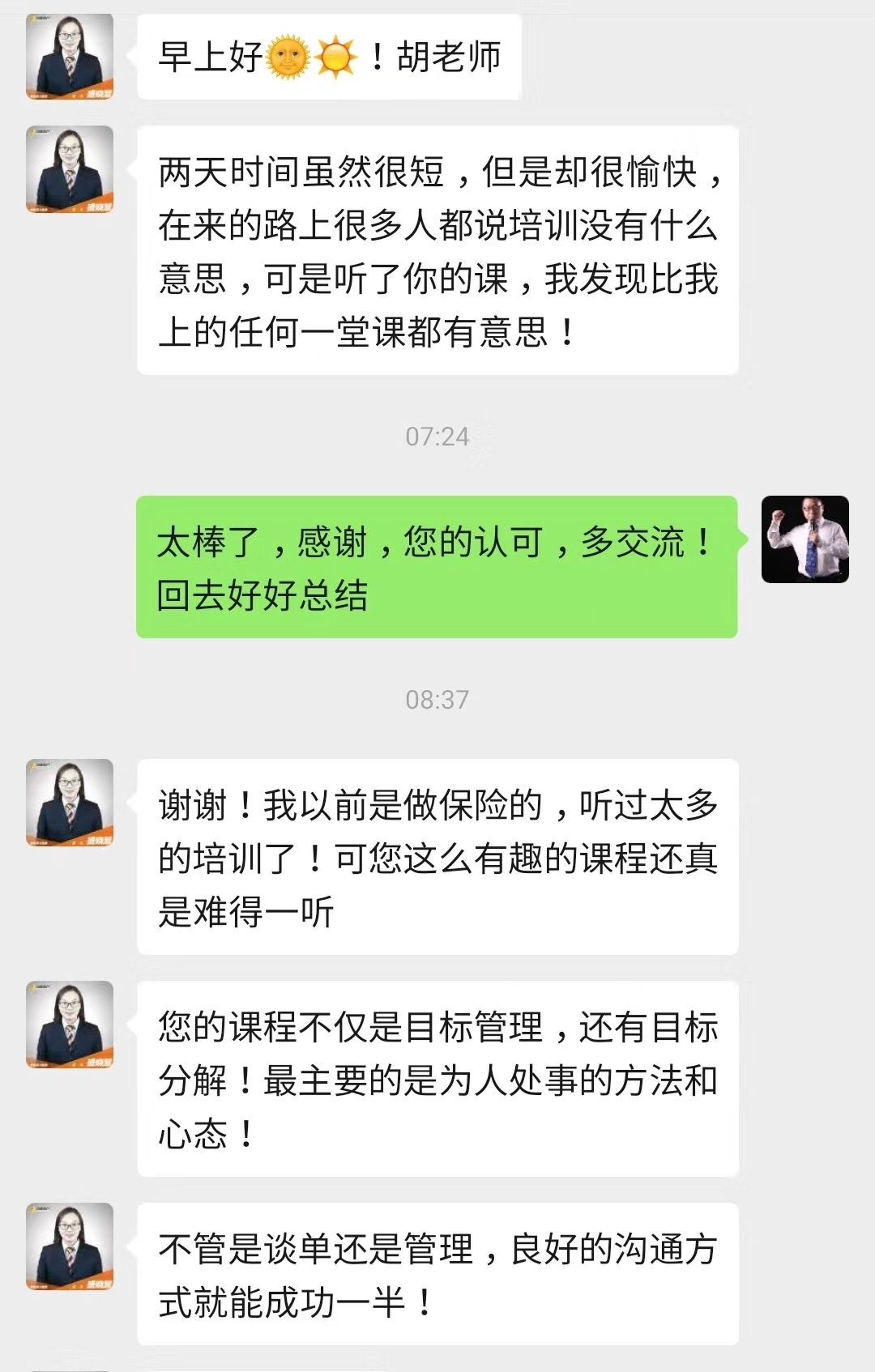Open sender's avatar beside the 早上好 message
Screen dimensions: 875x1372
(x=70, y=57)
